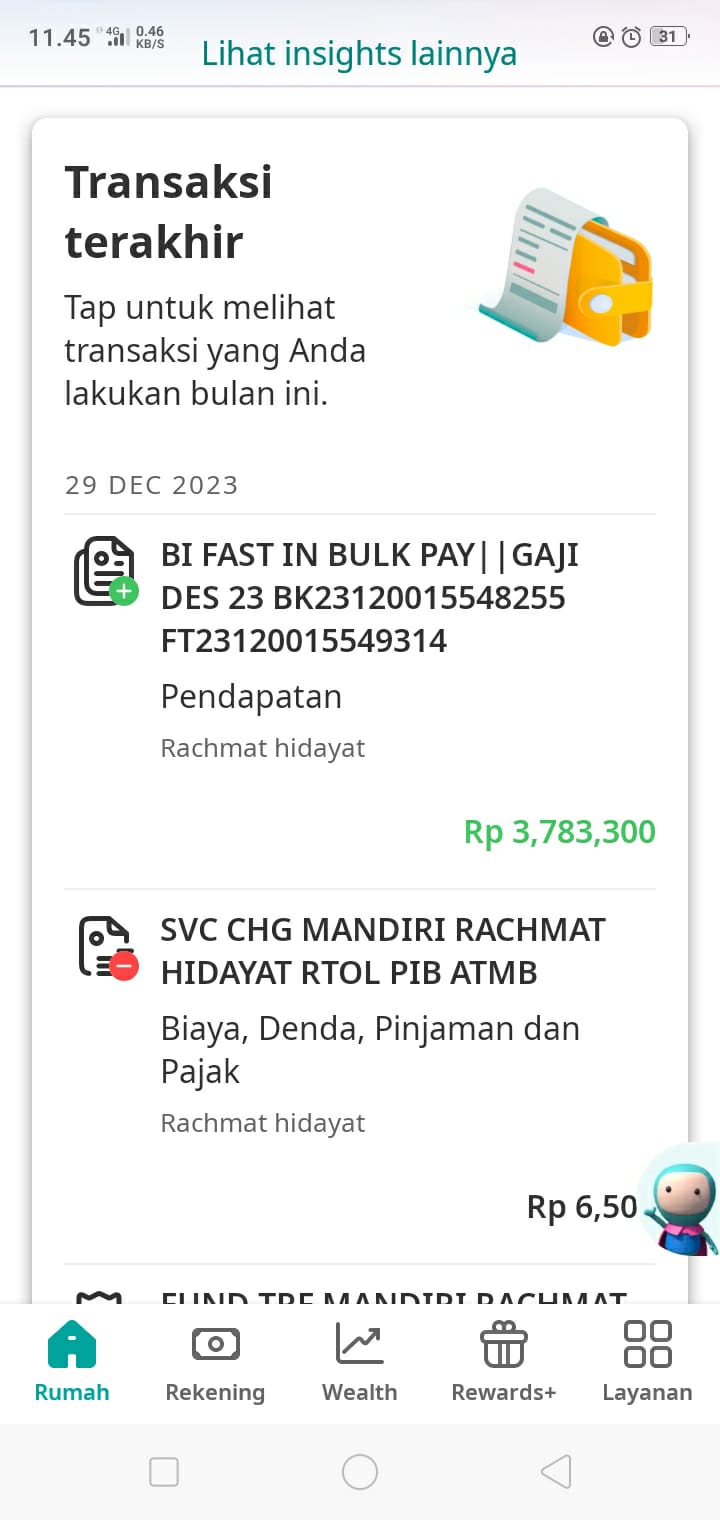Open the Lihat insights lainnya link
Viewport: 720px width, 1520px height.
[x=359, y=53]
